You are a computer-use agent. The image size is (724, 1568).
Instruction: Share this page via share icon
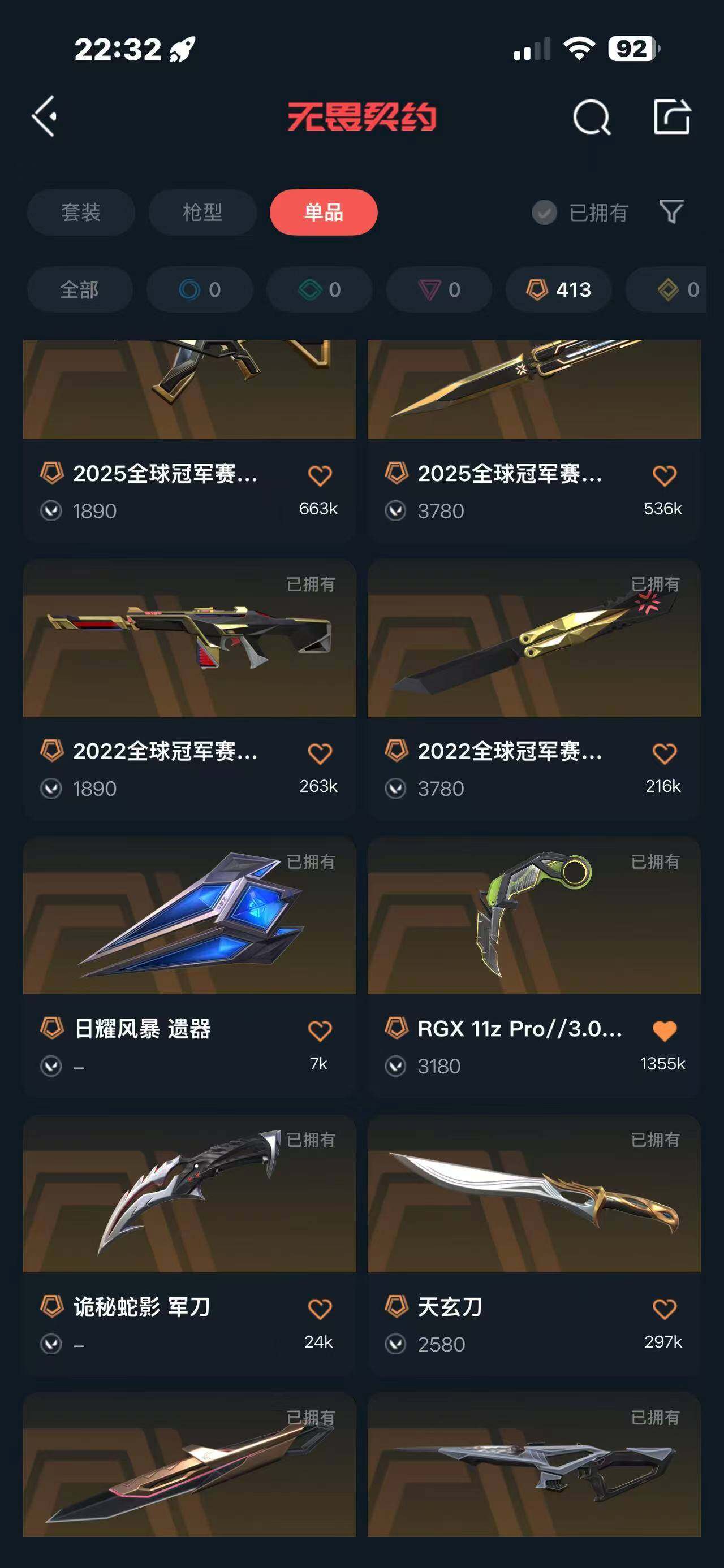(x=671, y=116)
